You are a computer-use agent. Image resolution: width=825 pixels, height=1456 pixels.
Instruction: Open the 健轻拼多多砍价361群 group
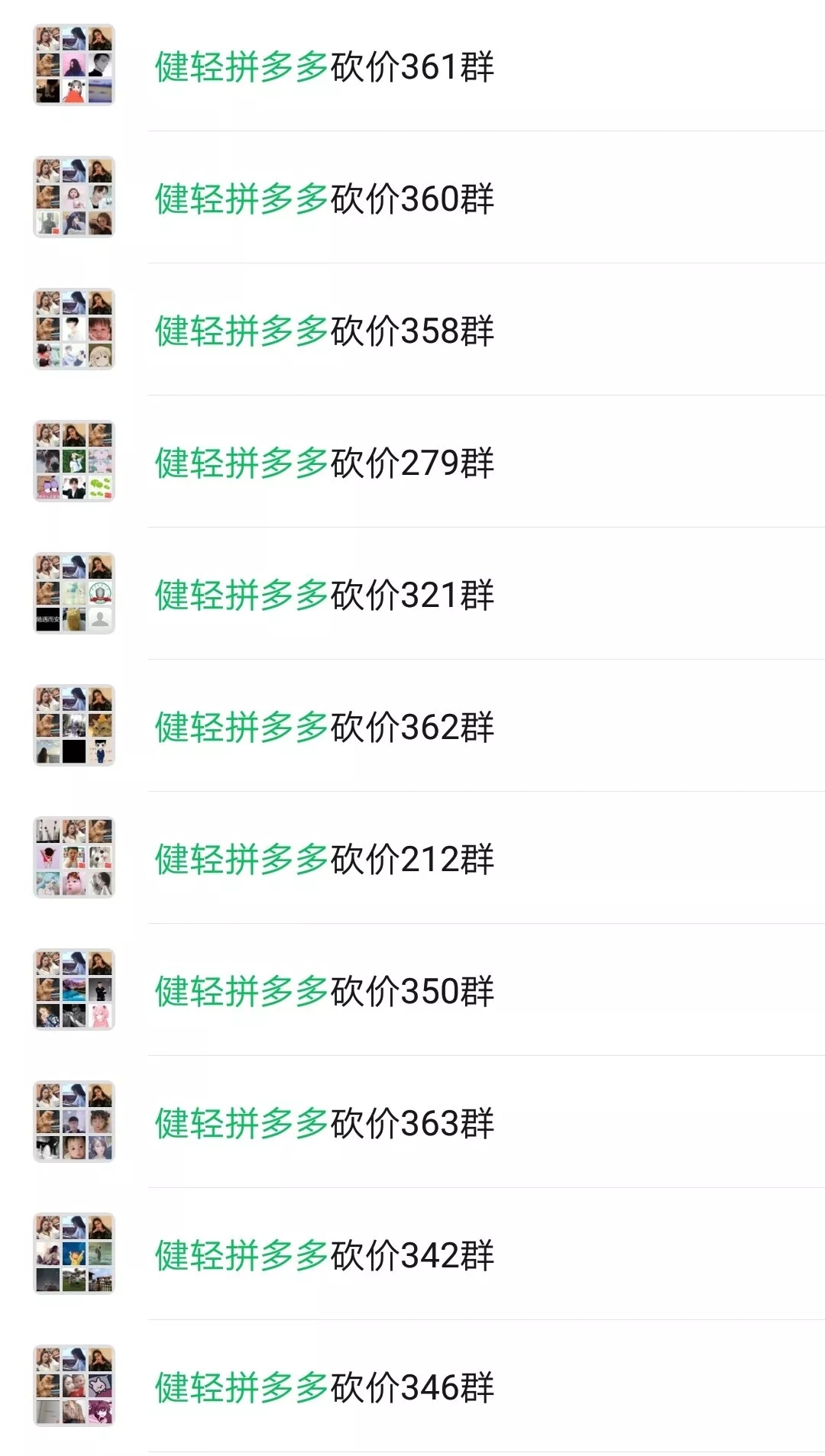(x=325, y=66)
